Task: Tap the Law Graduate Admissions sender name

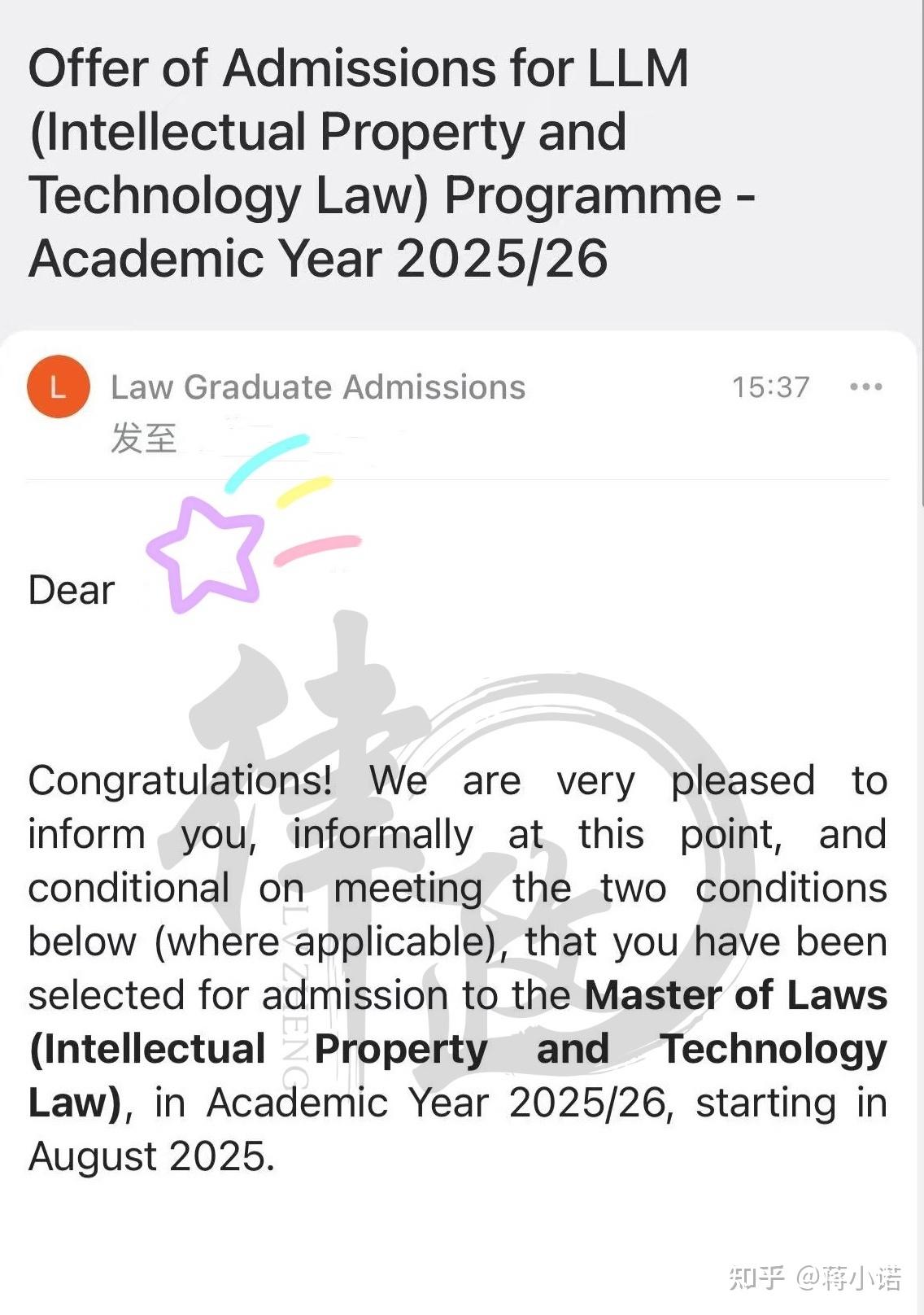Action: point(317,387)
